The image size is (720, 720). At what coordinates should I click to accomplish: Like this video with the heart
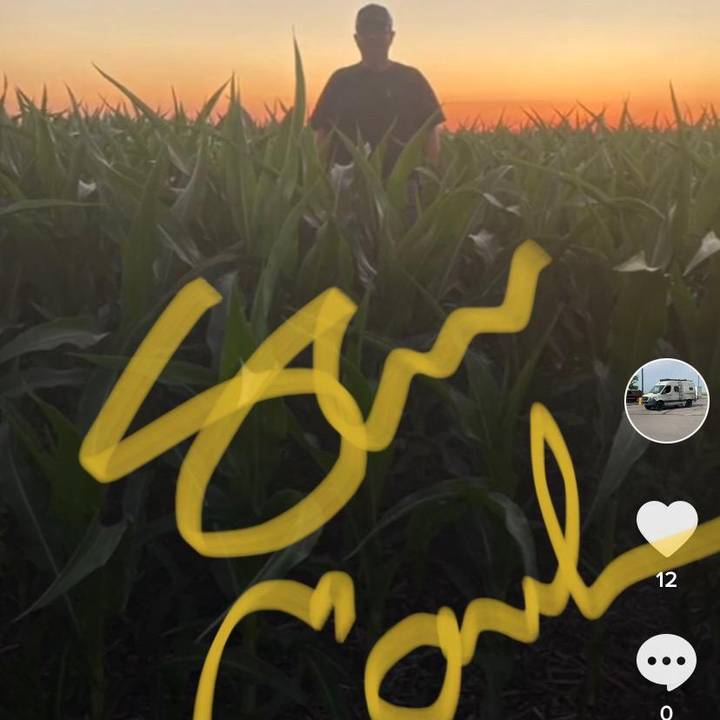coord(666,526)
